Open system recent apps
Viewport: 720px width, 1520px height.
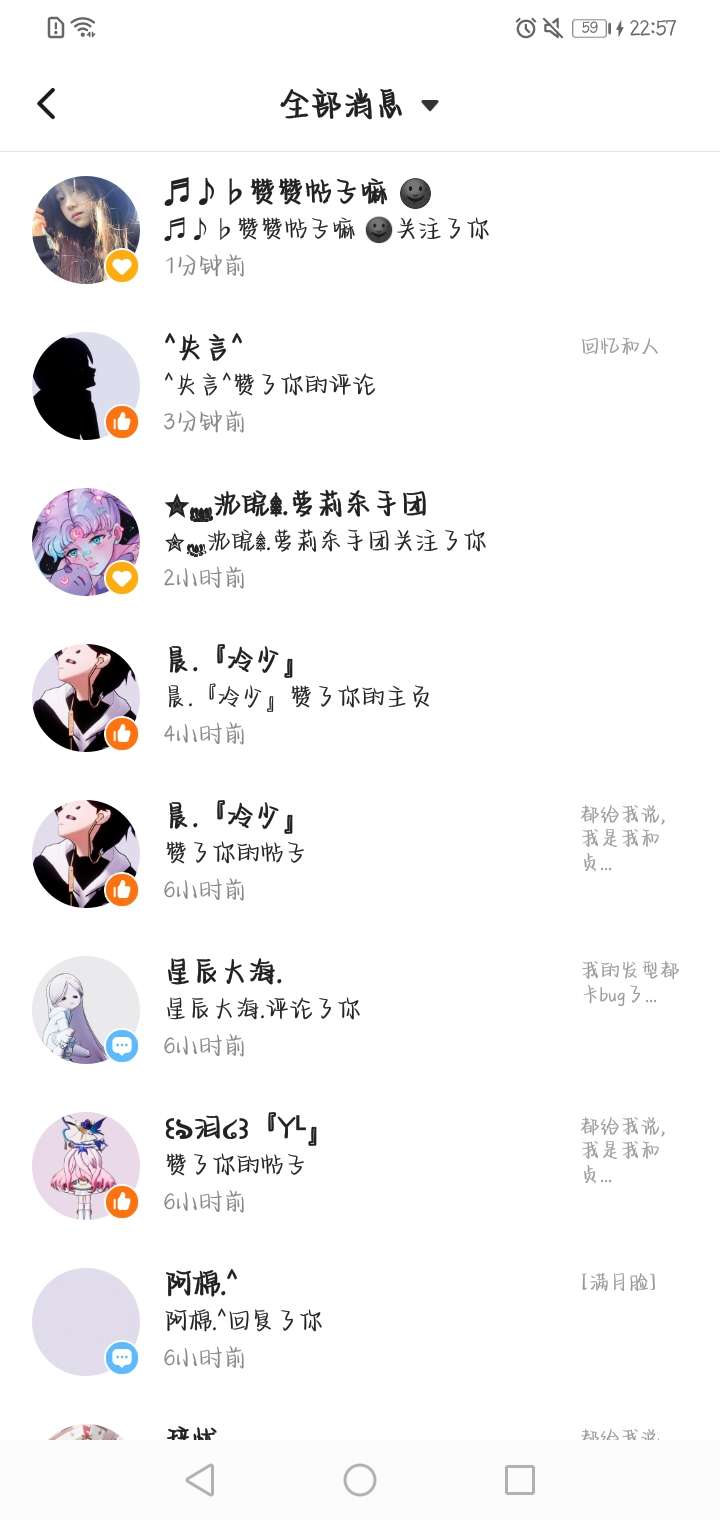point(520,1480)
